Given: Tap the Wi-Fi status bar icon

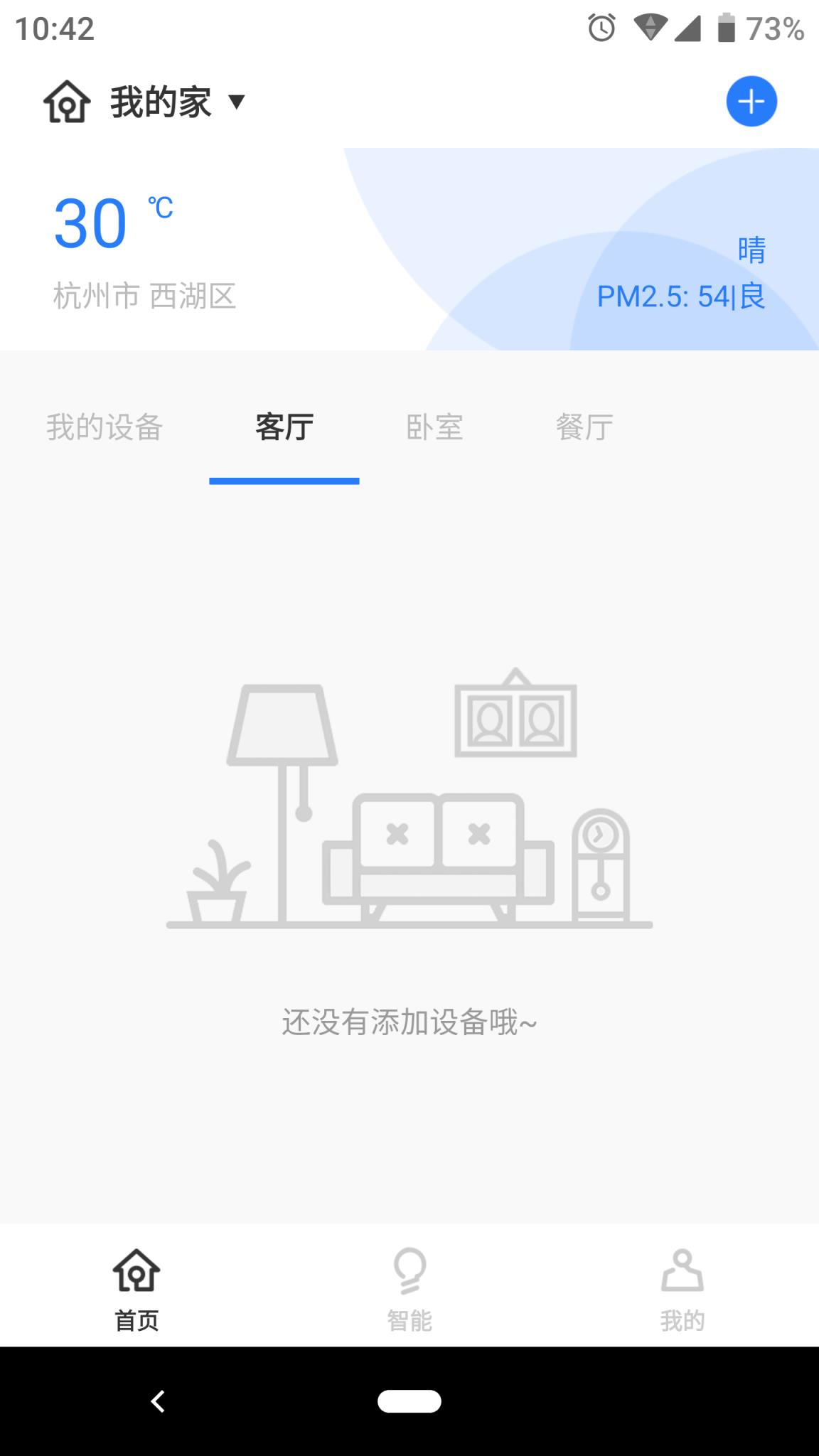Looking at the screenshot, I should [x=651, y=28].
